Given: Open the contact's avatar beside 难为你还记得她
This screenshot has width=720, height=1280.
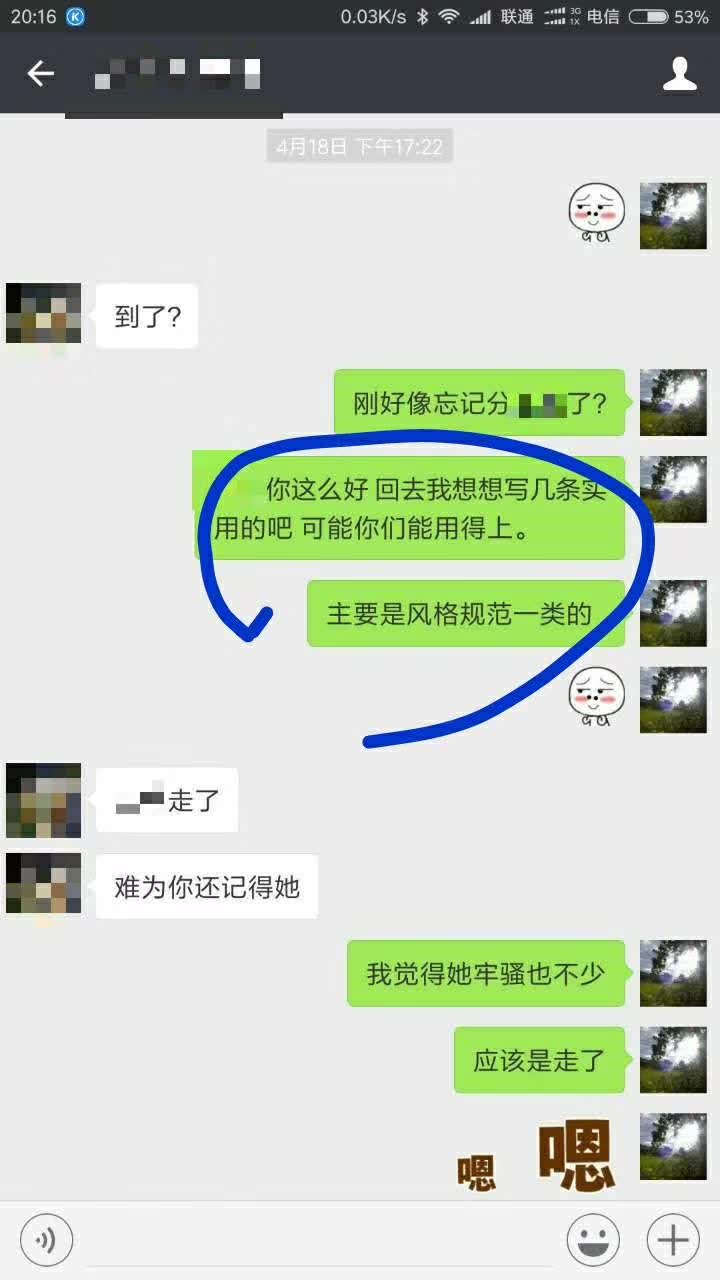Looking at the screenshot, I should pyautogui.click(x=43, y=884).
